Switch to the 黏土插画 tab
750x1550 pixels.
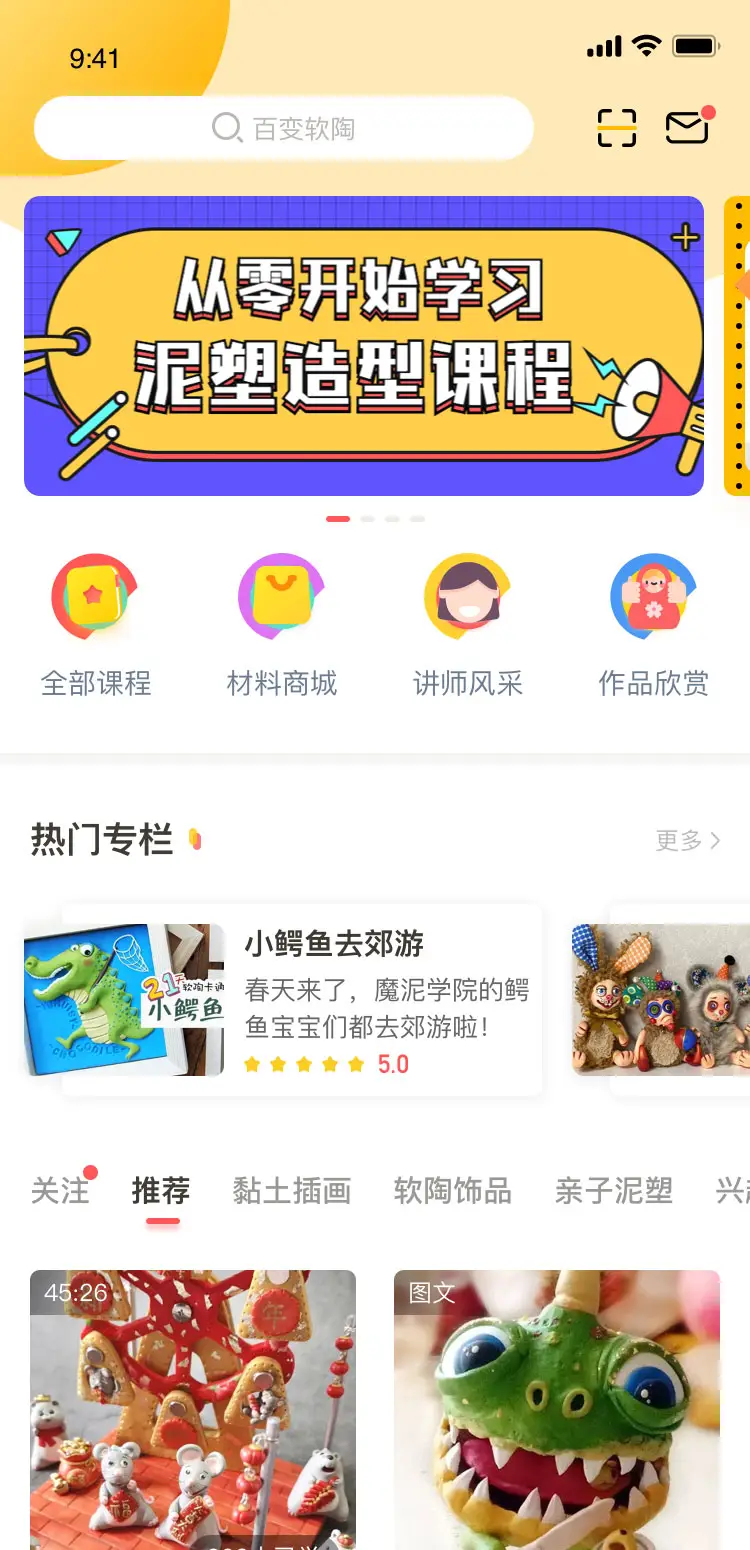(x=292, y=1191)
